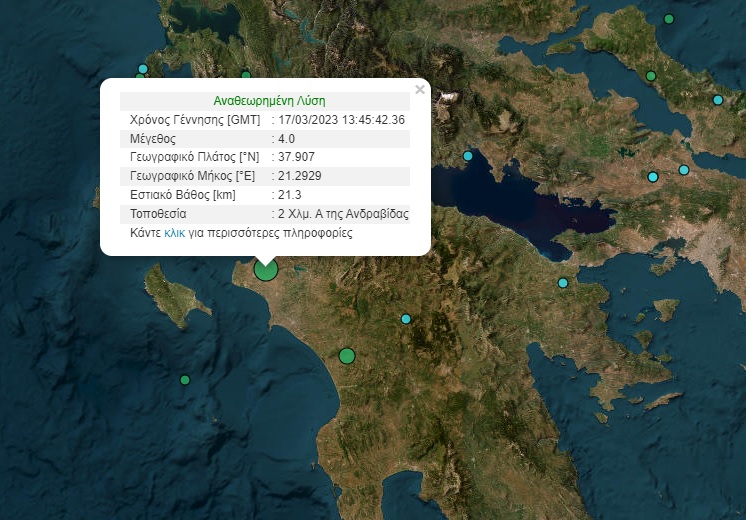Select the large green epicenter marker under the popup
This screenshot has height=520, width=746.
[x=265, y=269]
